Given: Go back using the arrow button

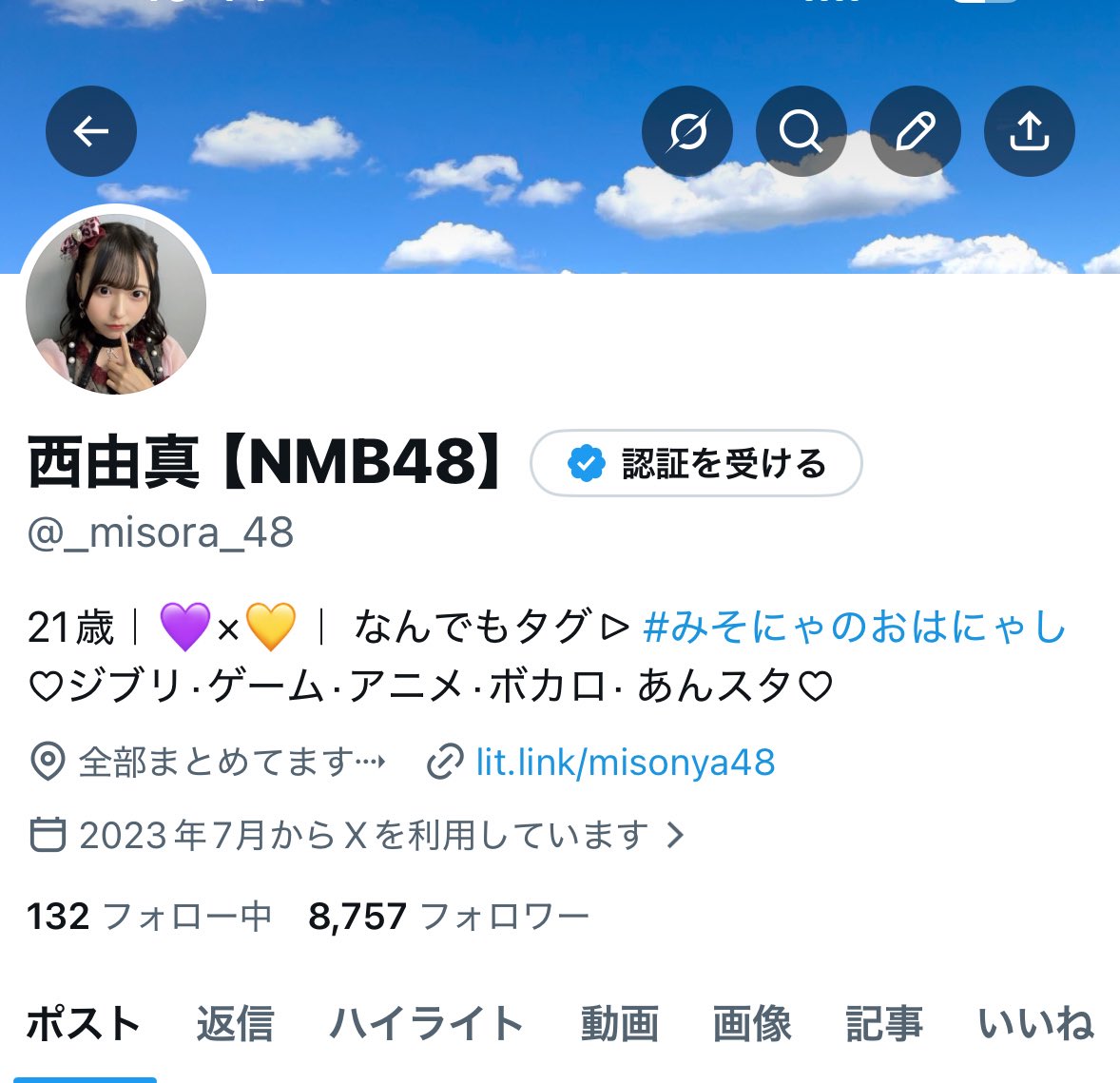Looking at the screenshot, I should pyautogui.click(x=91, y=131).
